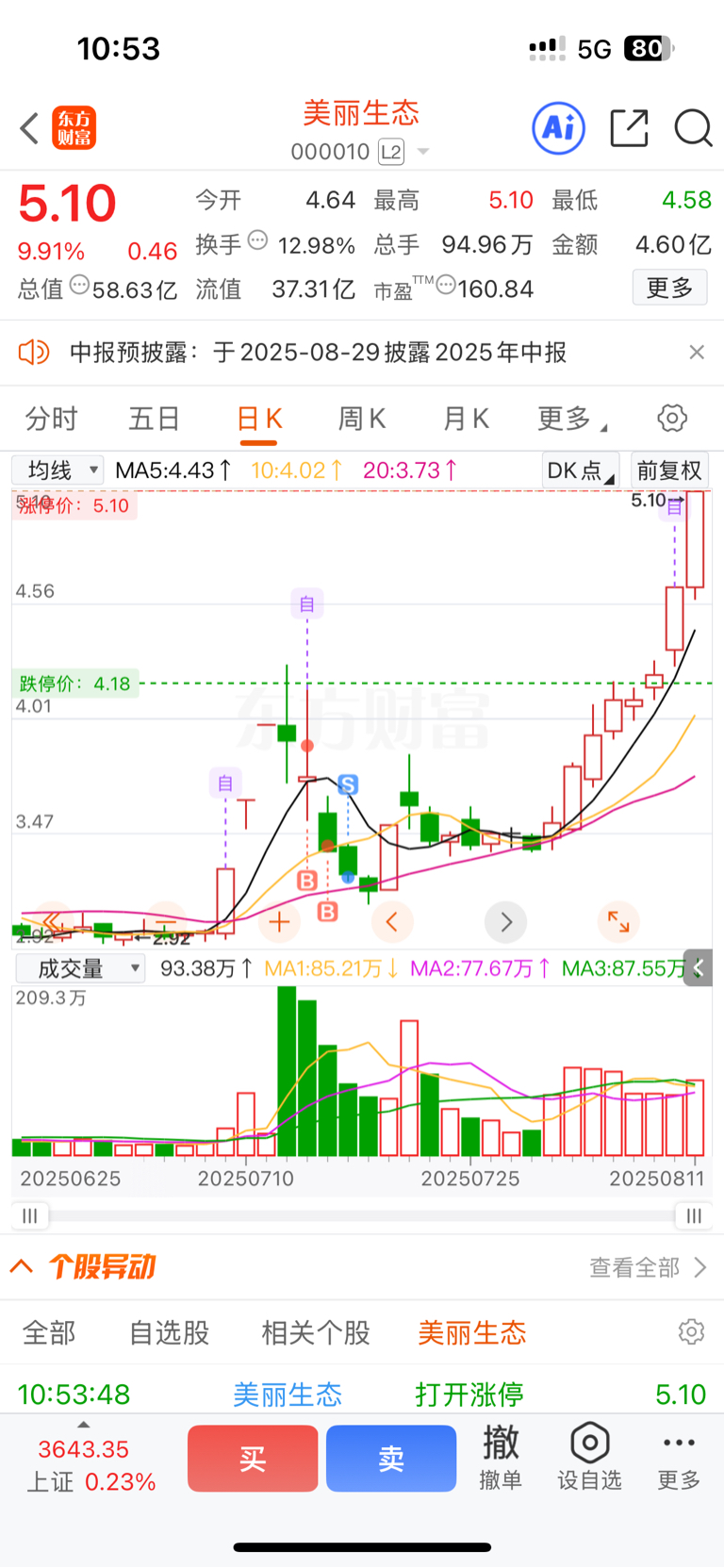Switch to the 五日 chart tab

[x=154, y=419]
